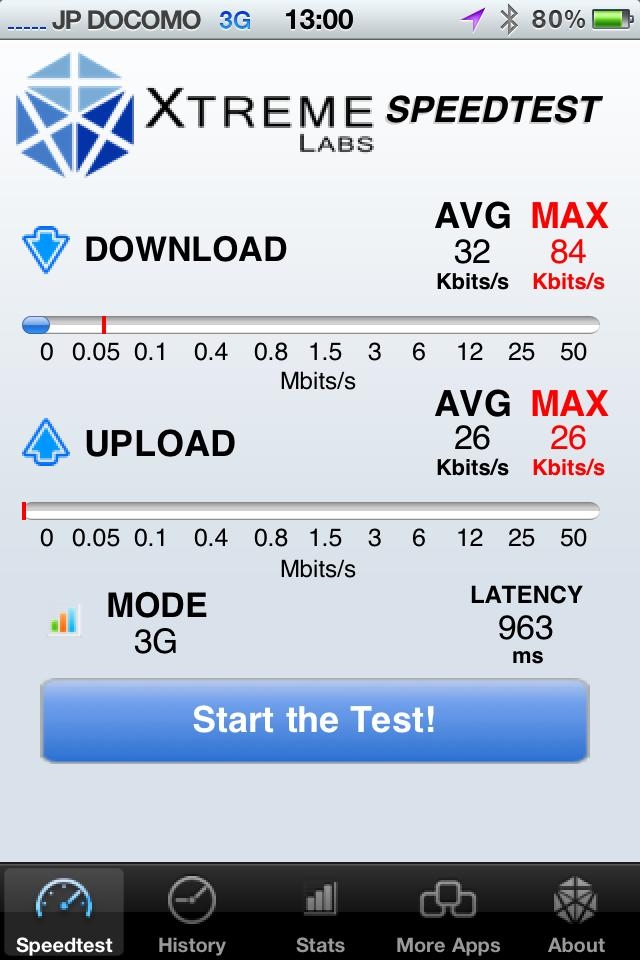This screenshot has width=640, height=960.
Task: Select the Speedtest tab
Action: (64, 914)
